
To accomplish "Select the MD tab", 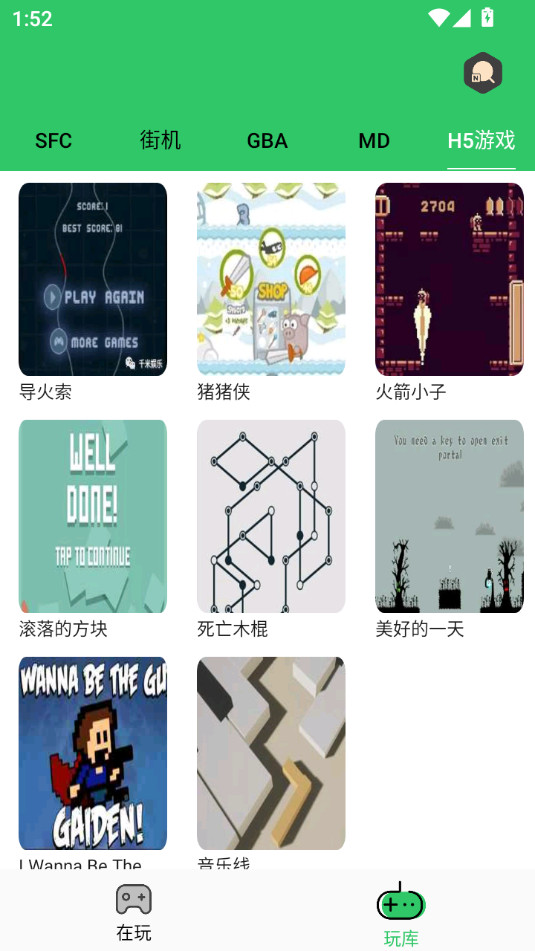I will pyautogui.click(x=374, y=141).
